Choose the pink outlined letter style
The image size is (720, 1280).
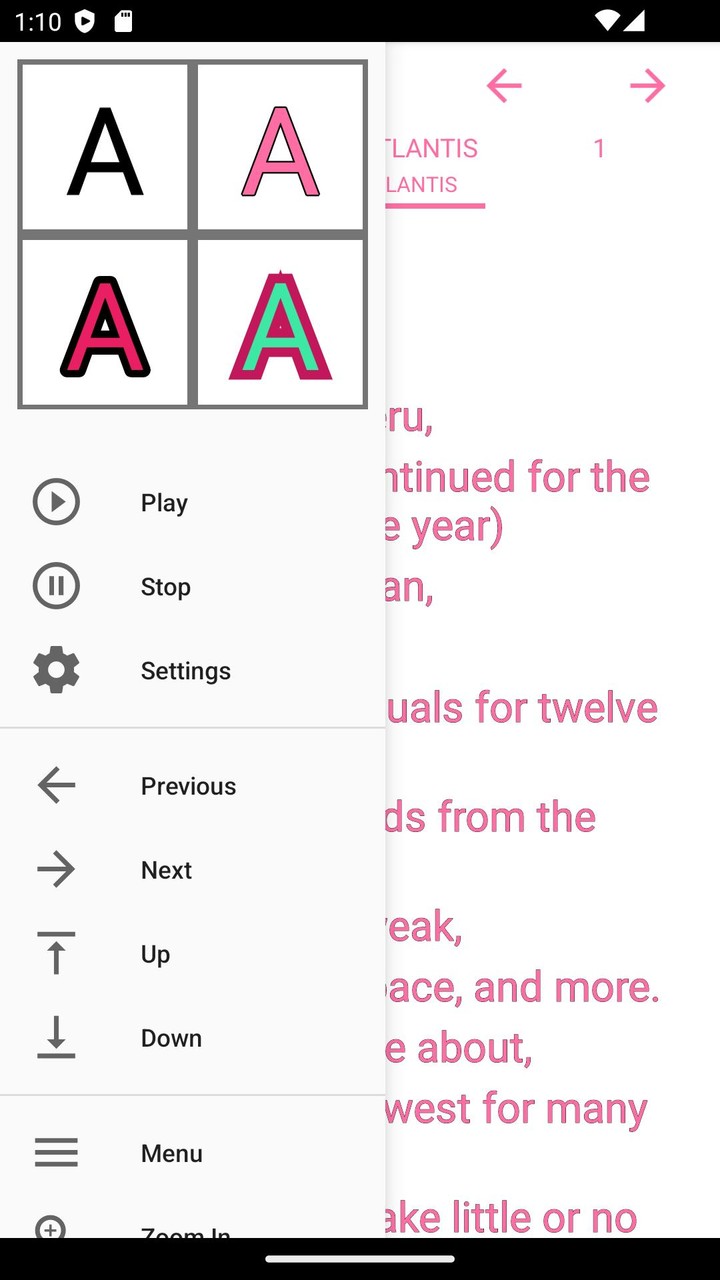[280, 147]
